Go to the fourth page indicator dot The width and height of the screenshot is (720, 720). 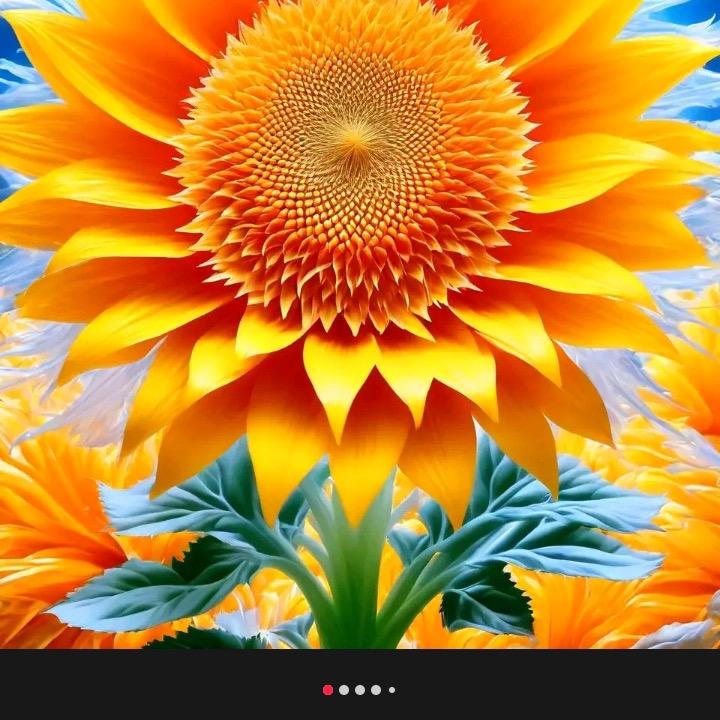click(x=376, y=690)
